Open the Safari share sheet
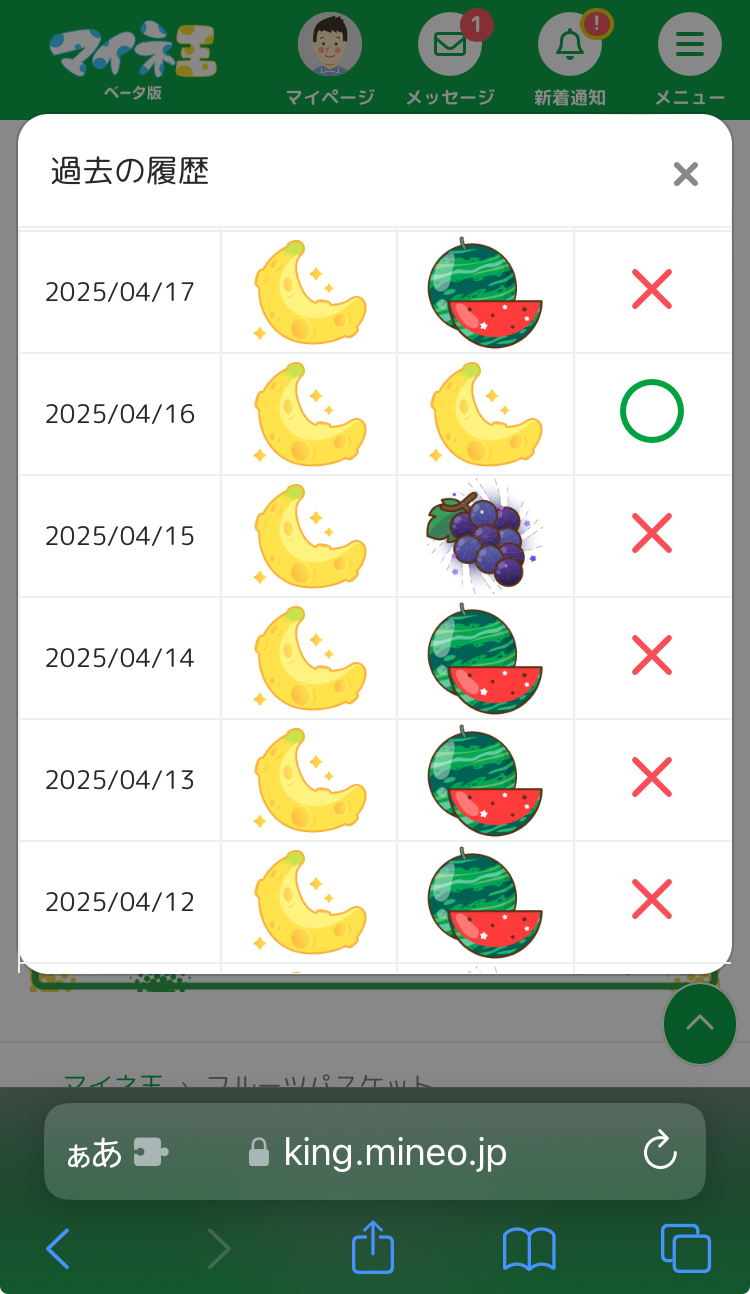 (x=373, y=1248)
